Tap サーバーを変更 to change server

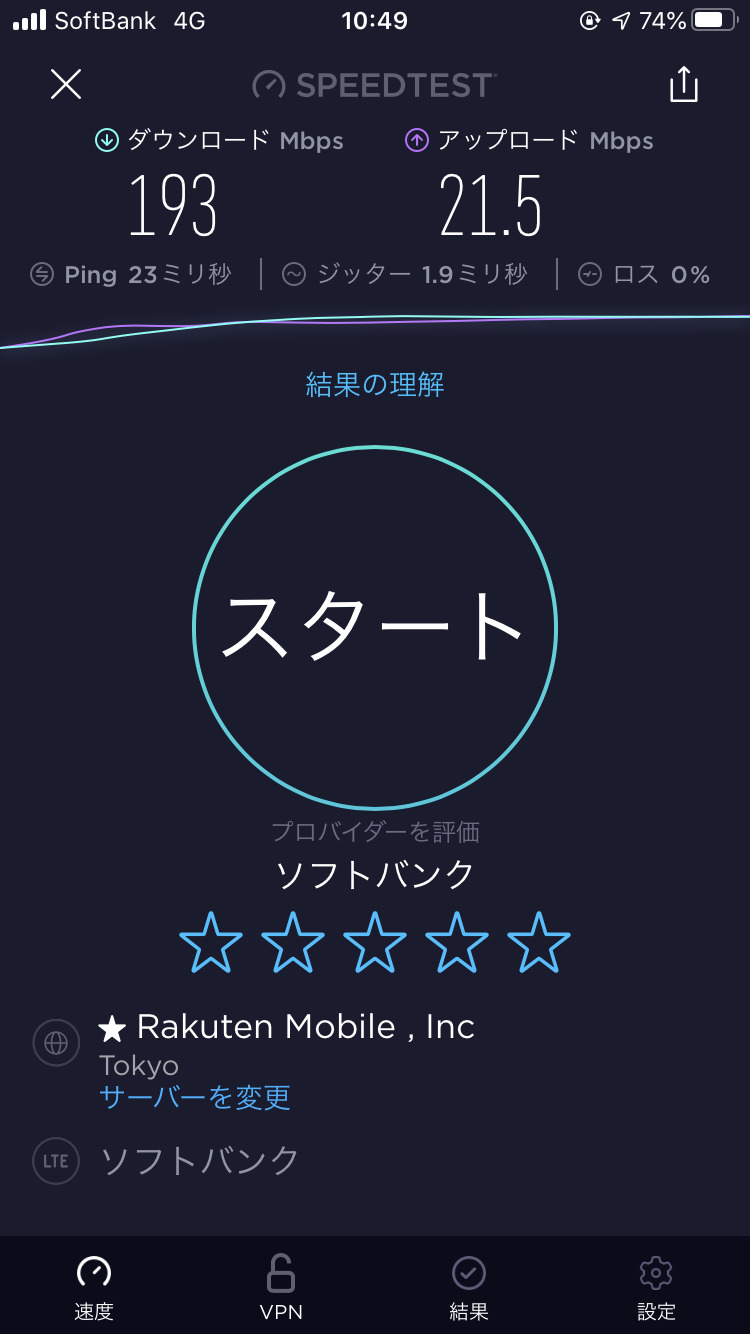pyautogui.click(x=195, y=1097)
